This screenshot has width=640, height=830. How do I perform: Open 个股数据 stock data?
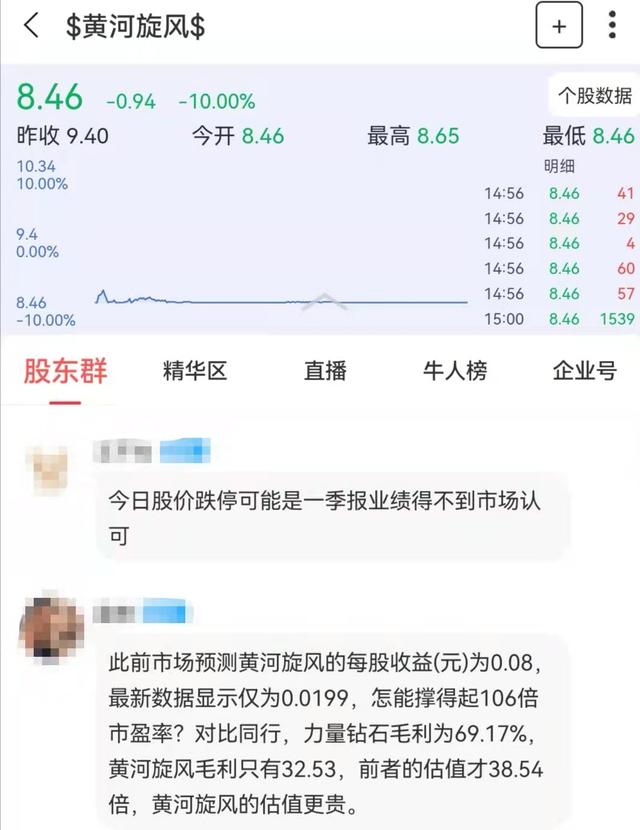(x=595, y=96)
